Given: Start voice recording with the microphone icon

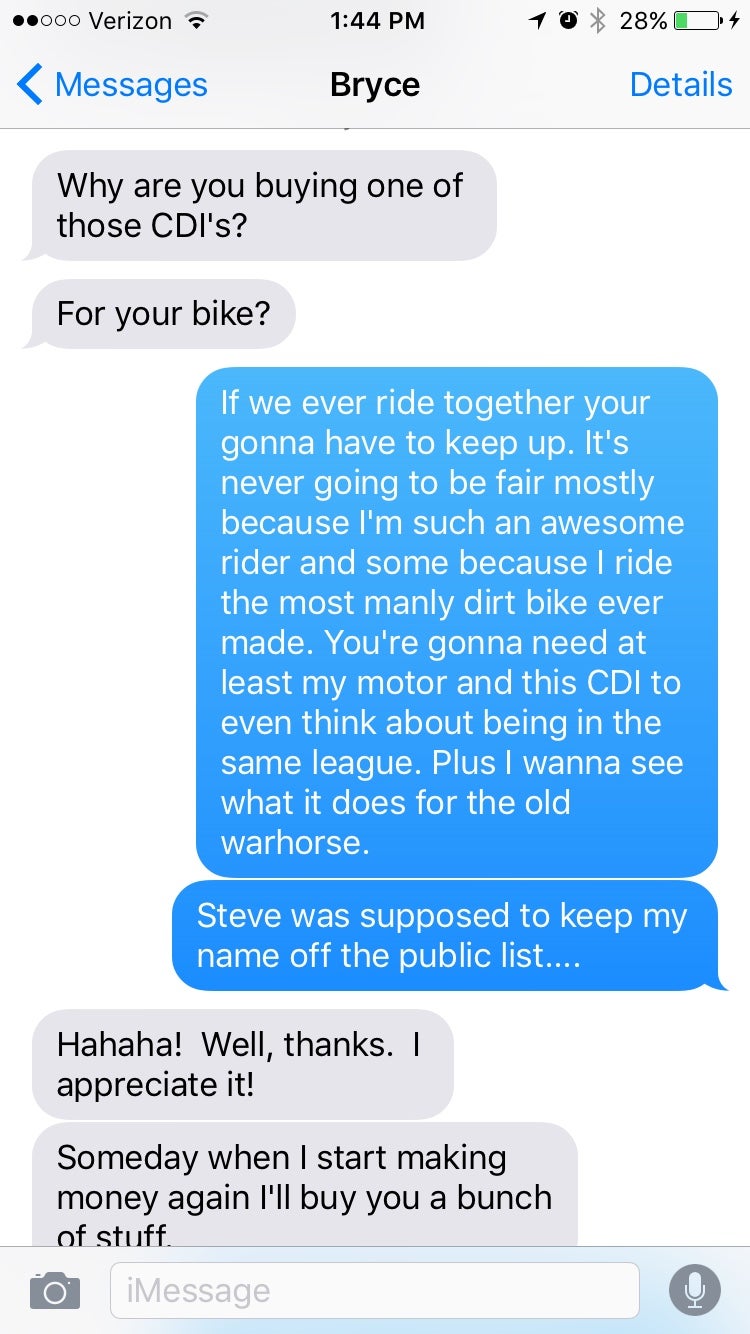Looking at the screenshot, I should [694, 1290].
